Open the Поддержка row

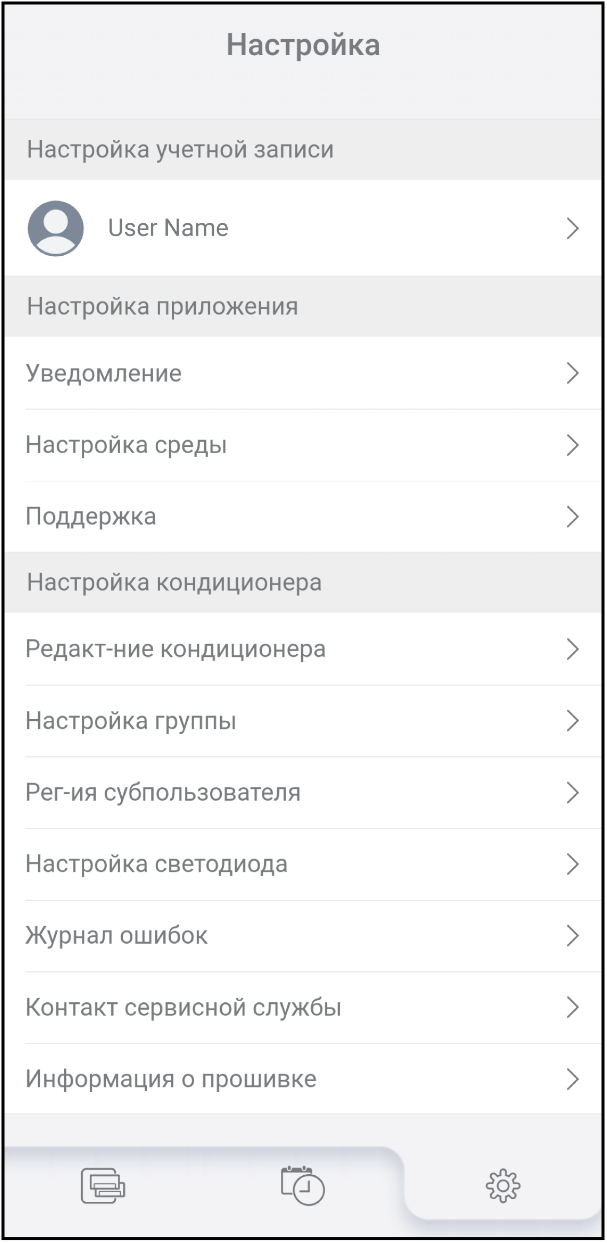click(x=303, y=517)
